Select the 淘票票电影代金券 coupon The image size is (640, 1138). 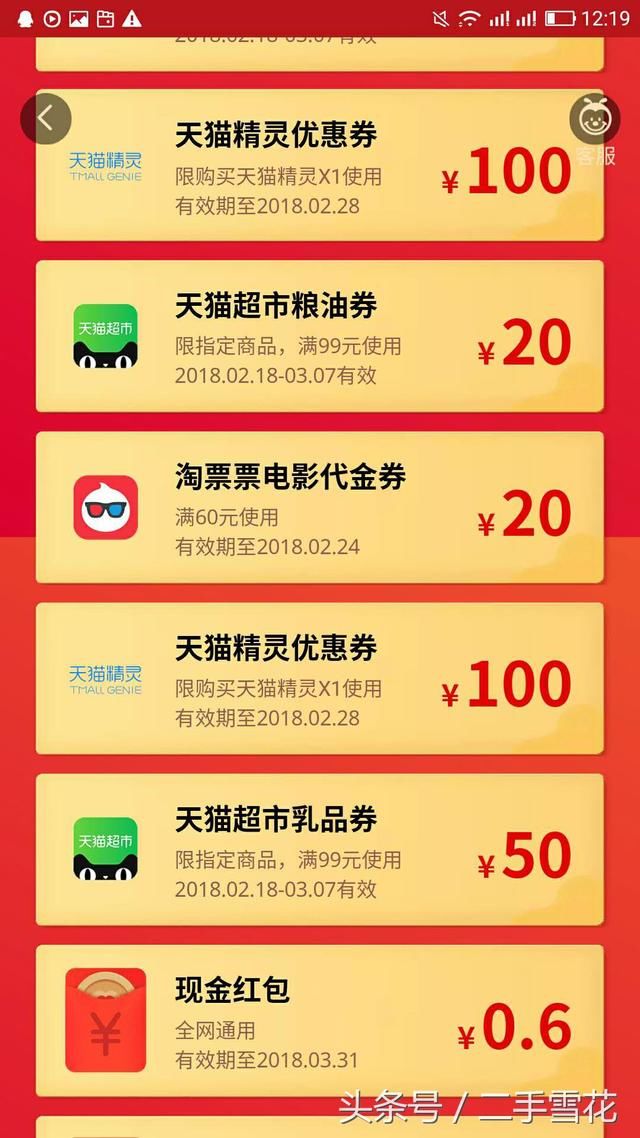319,507
